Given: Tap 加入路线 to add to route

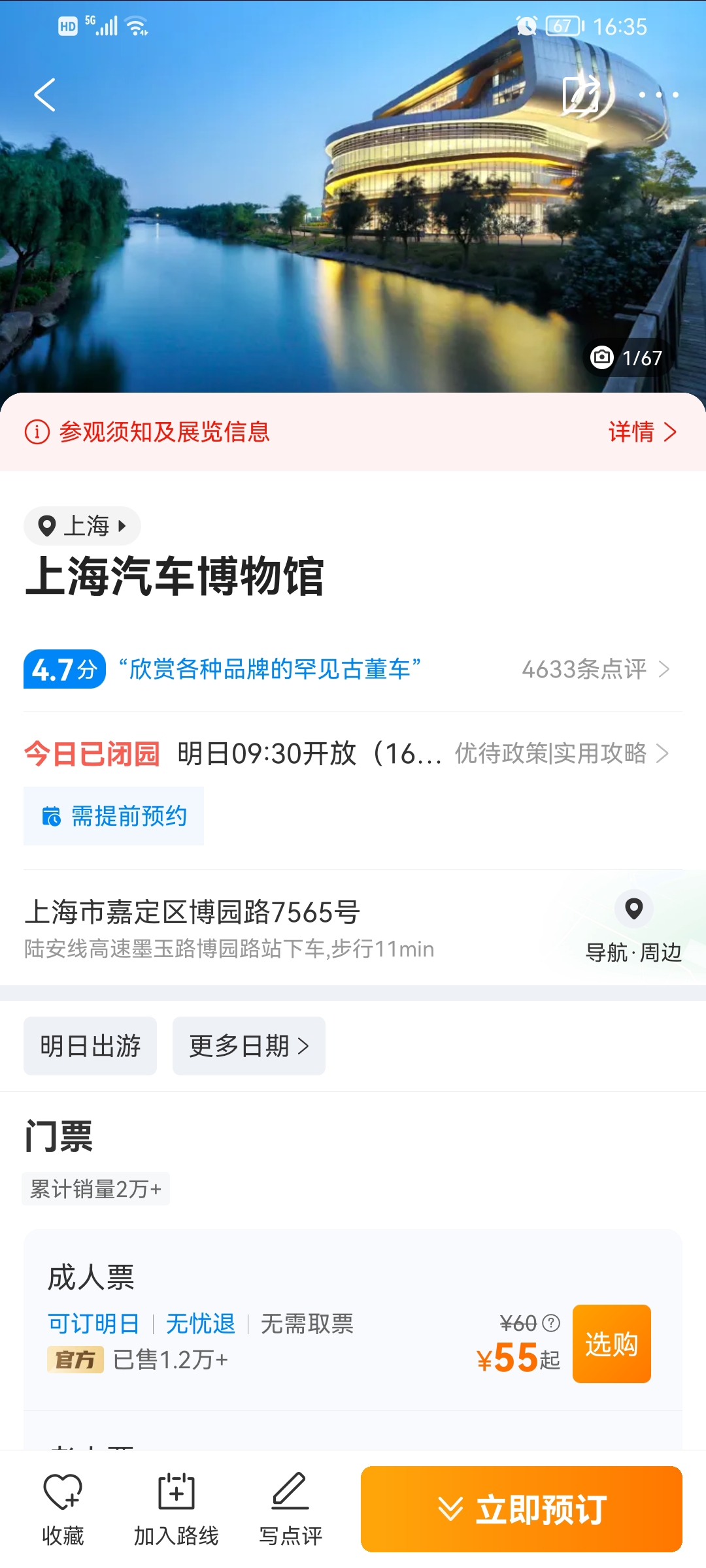Looking at the screenshot, I should pos(176,1509).
